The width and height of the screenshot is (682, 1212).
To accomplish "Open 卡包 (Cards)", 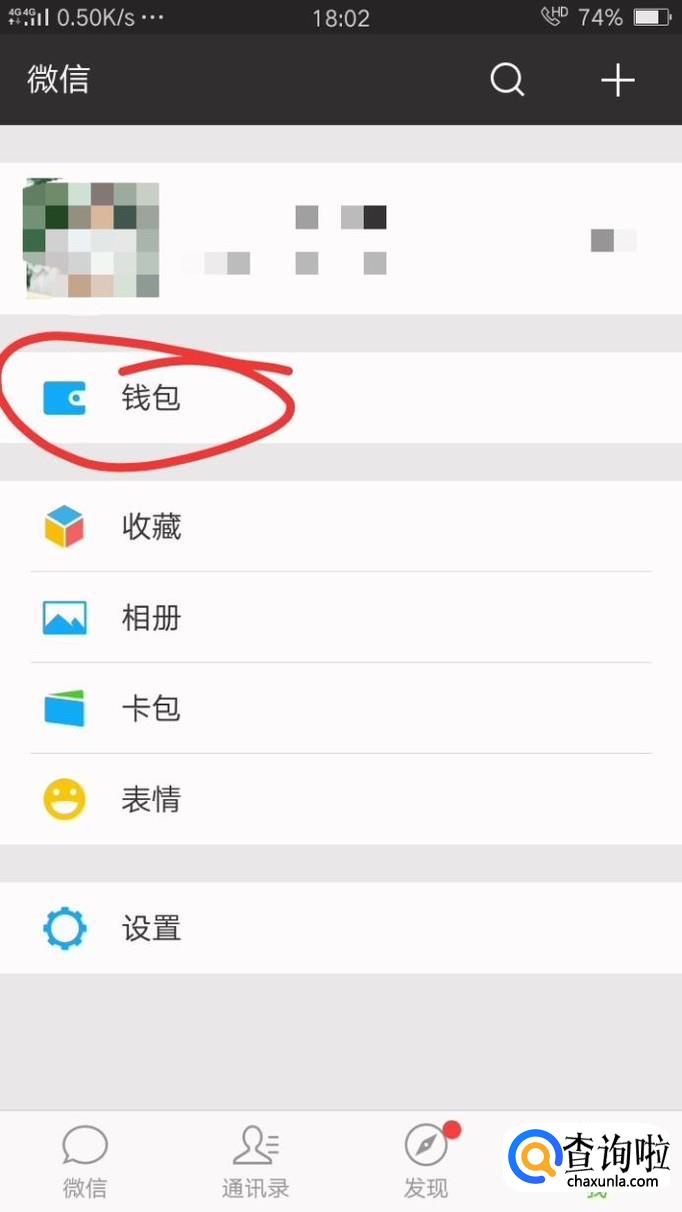I will (x=150, y=708).
